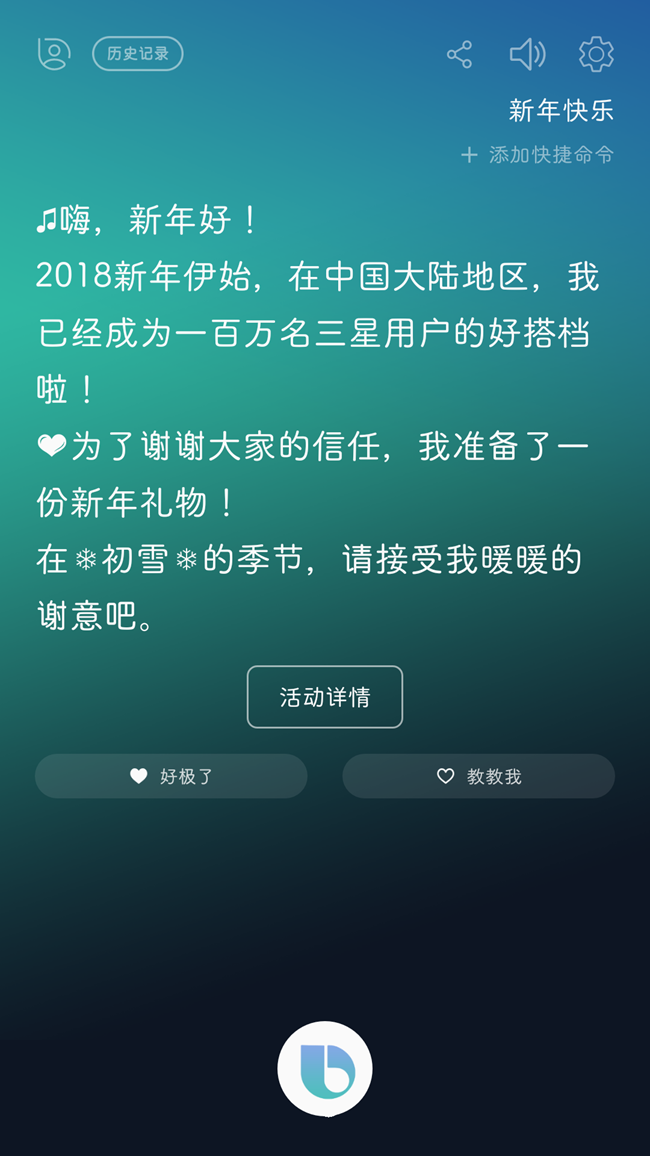Open 活动详情 event details
Screen dimensions: 650x1156
(x=325, y=697)
